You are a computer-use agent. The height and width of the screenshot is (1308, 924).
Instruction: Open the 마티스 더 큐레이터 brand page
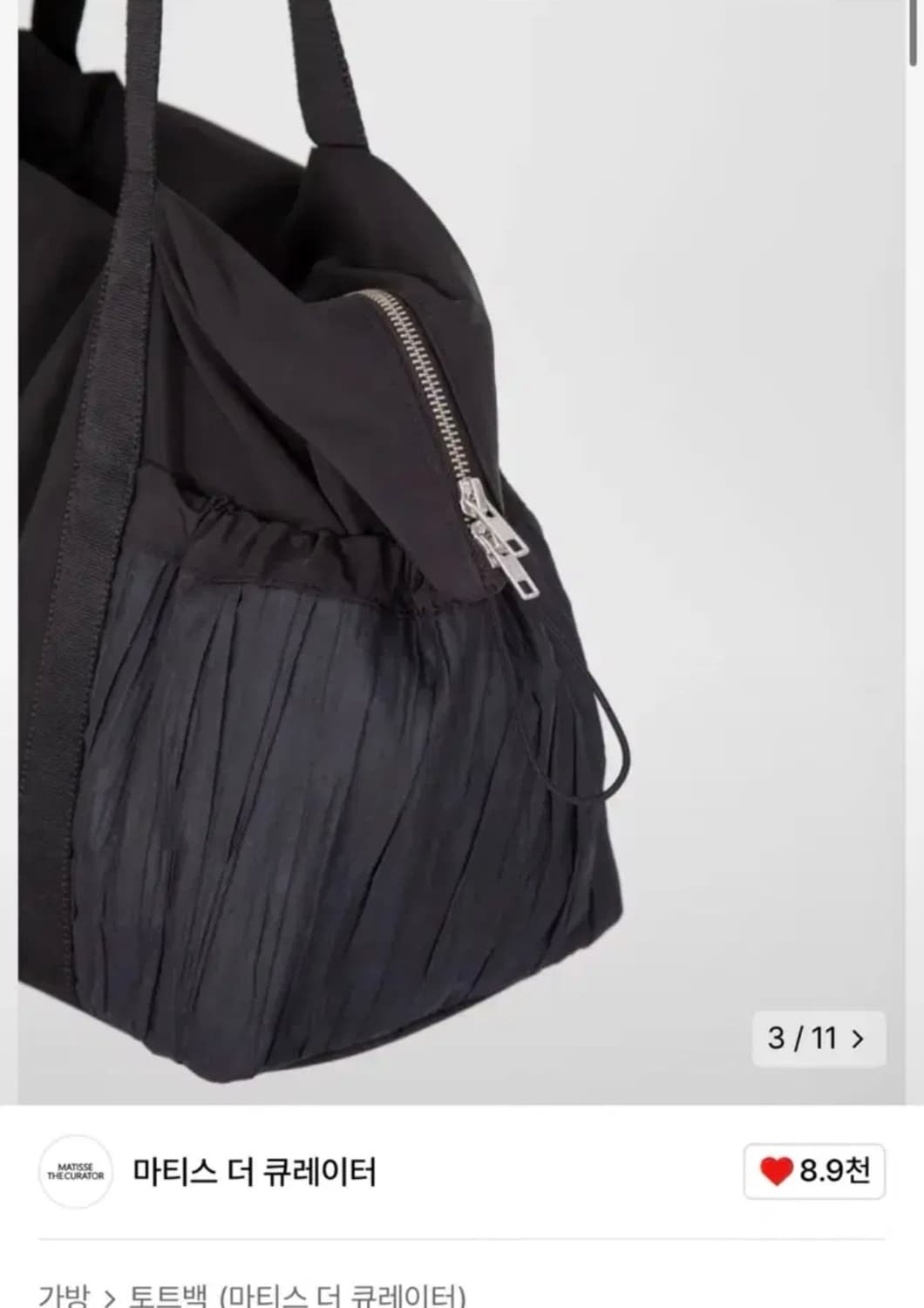255,1171
